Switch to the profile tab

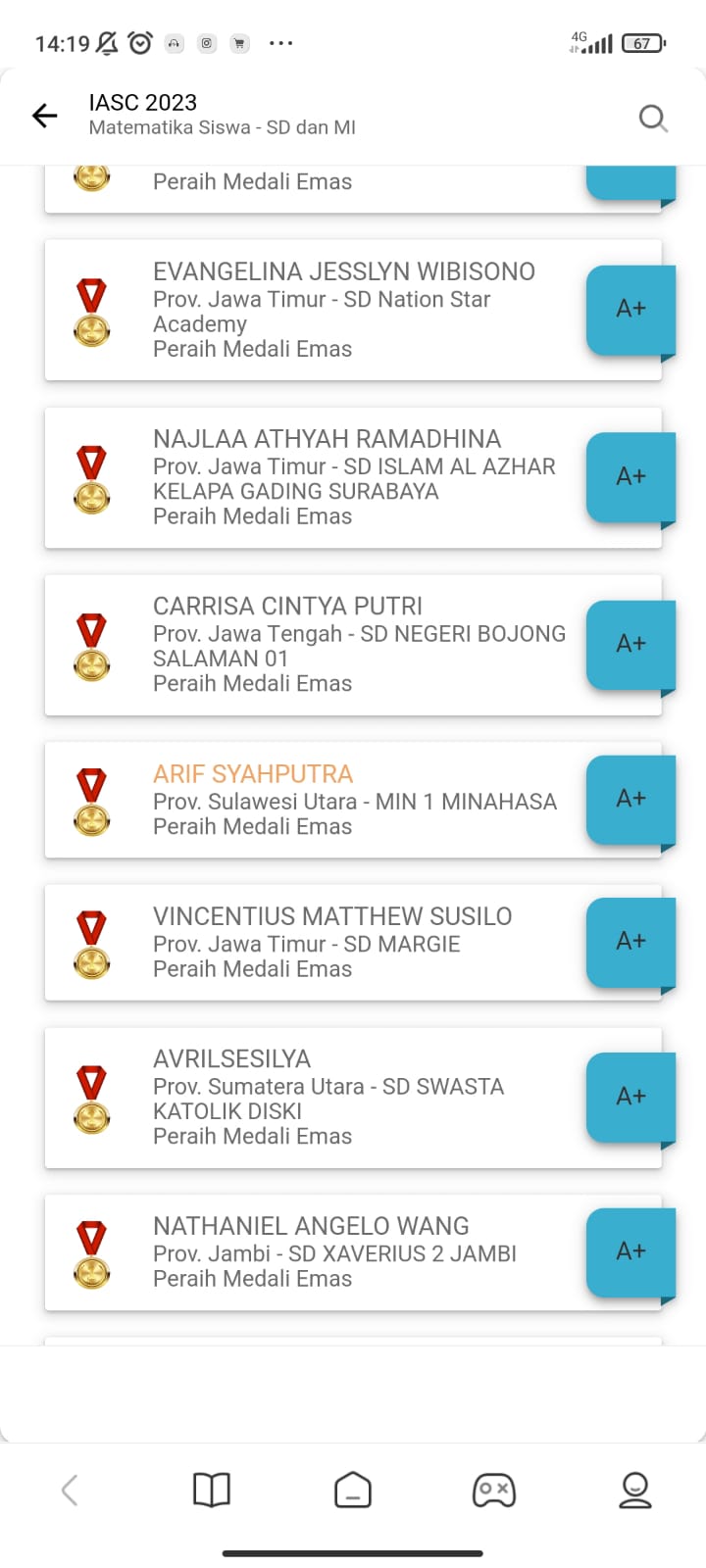point(635,1491)
